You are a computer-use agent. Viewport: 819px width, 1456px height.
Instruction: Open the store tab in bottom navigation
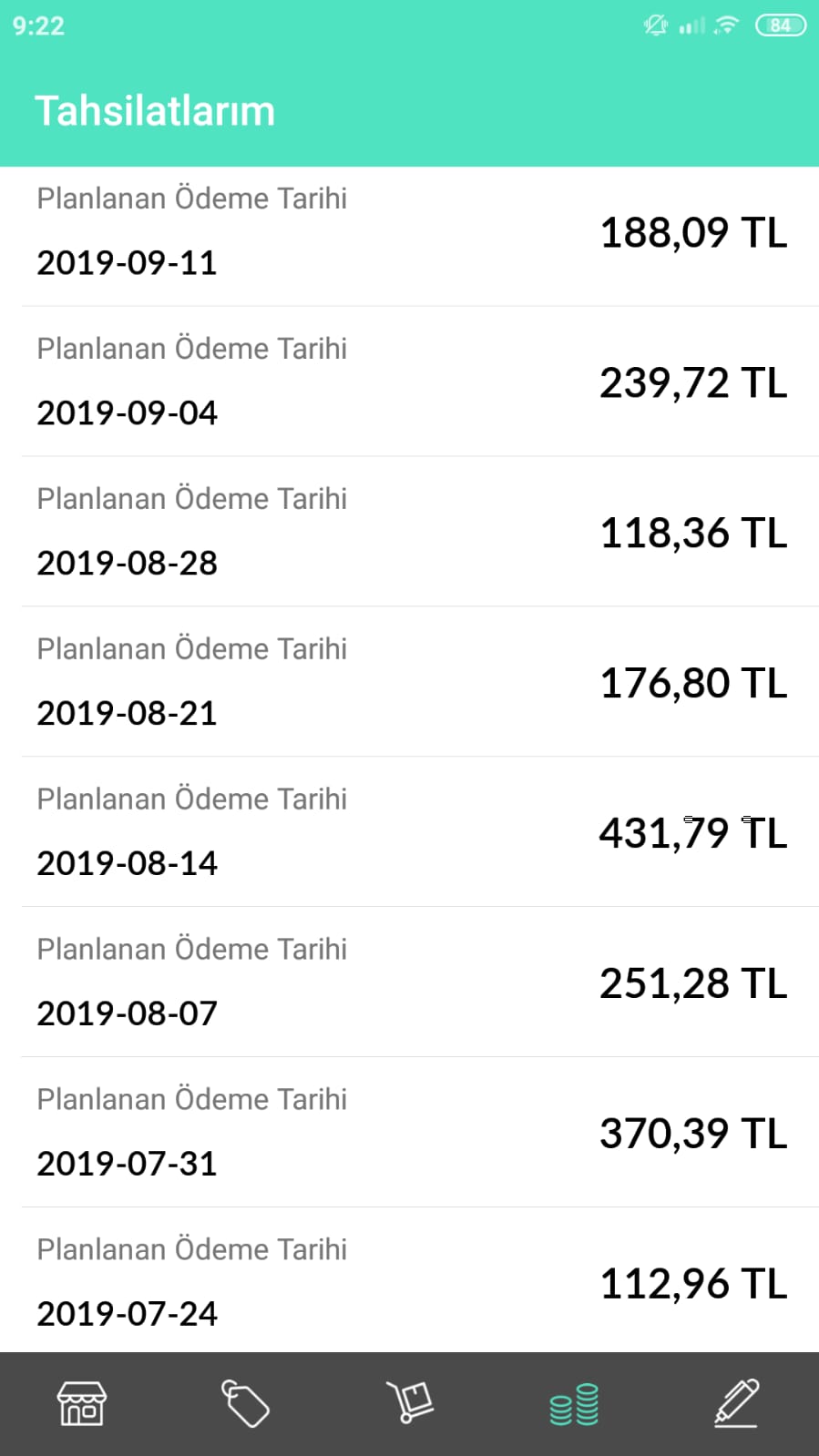[x=82, y=1403]
